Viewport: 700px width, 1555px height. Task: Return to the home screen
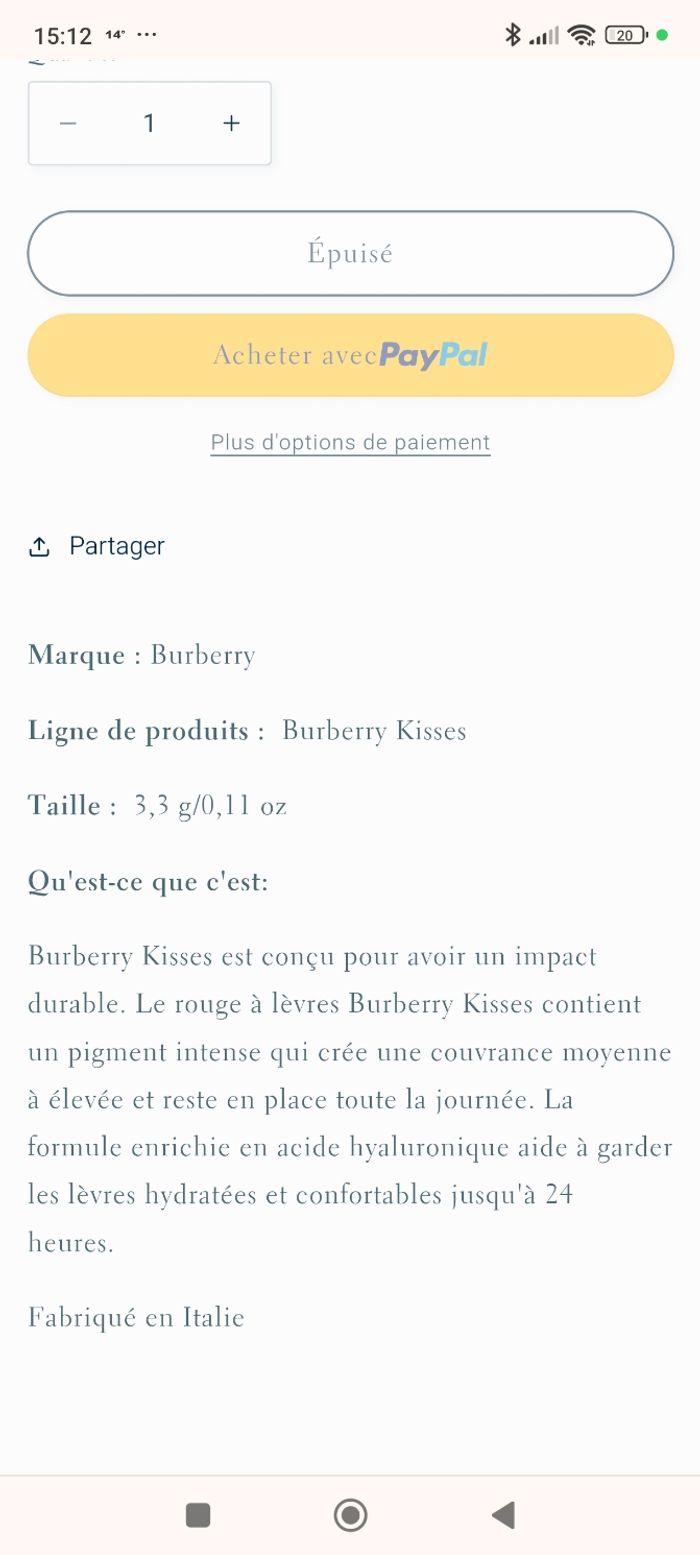click(350, 1515)
